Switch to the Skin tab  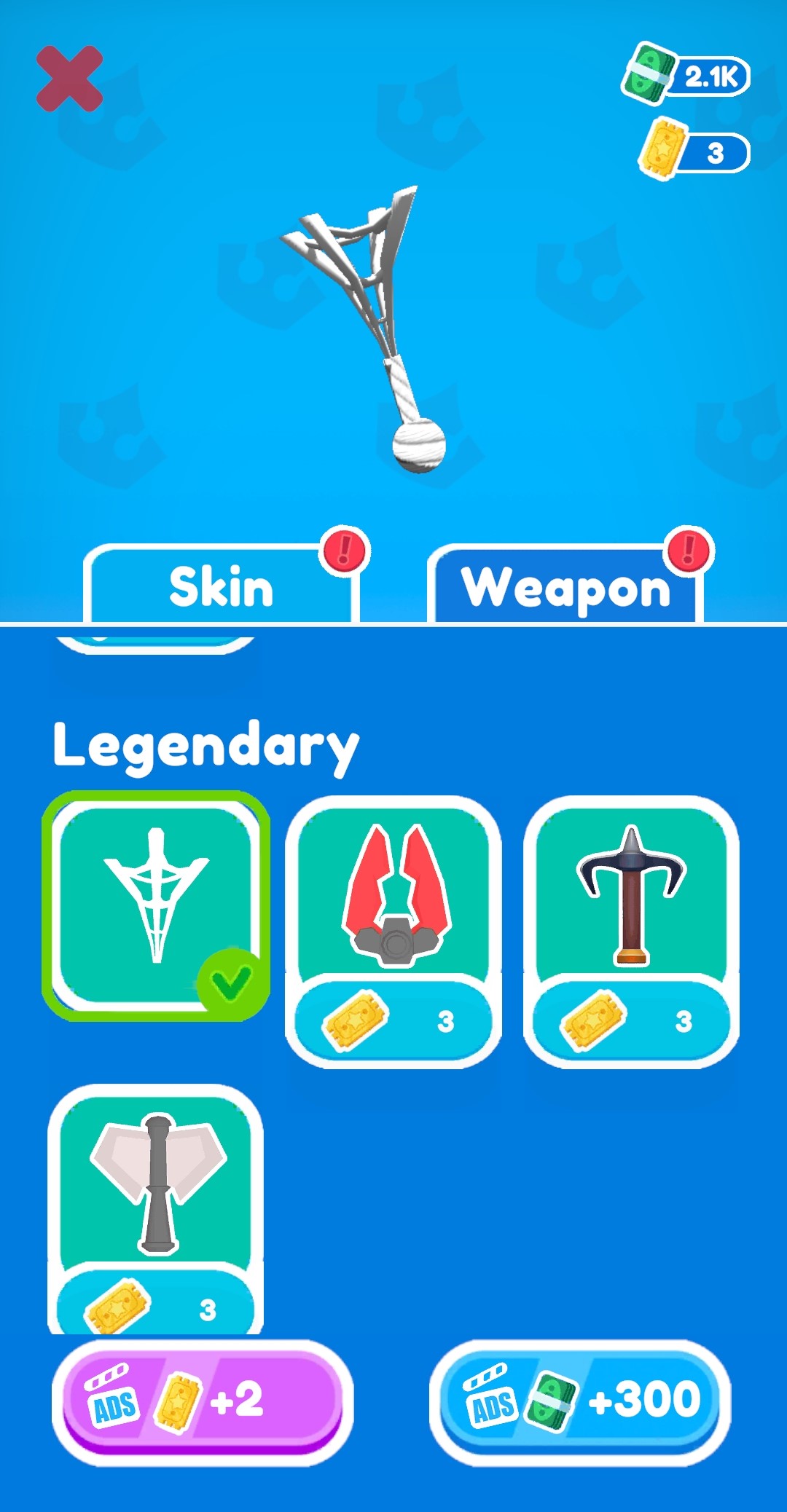pos(221,586)
